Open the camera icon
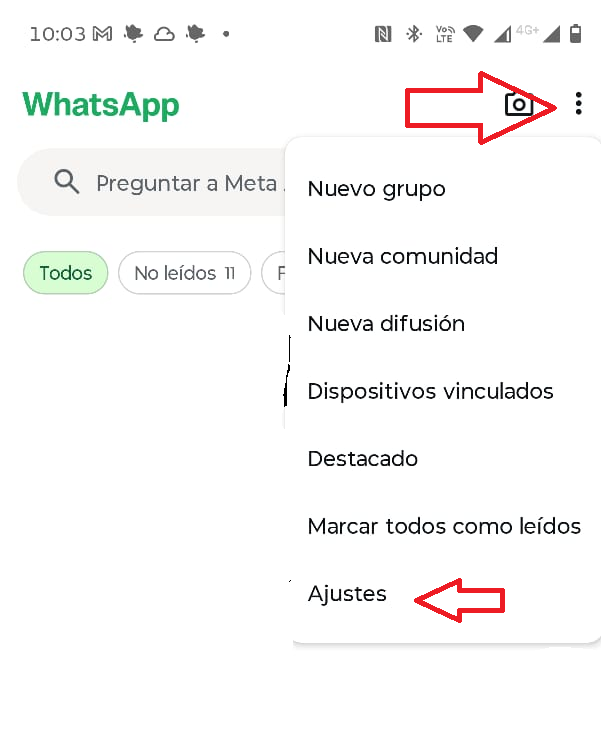Viewport: 601px width, 752px height. tap(518, 104)
